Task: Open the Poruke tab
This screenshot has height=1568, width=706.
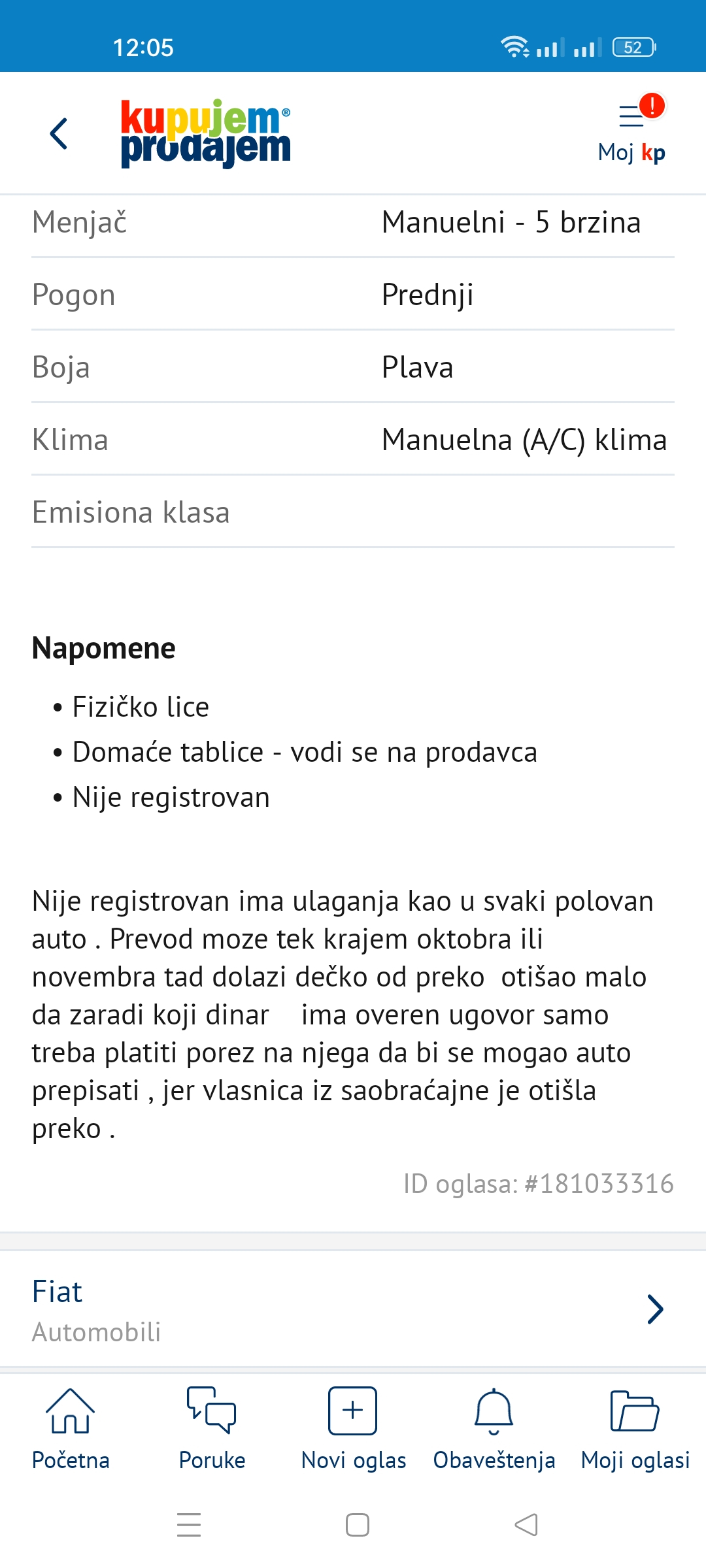Action: click(212, 1429)
